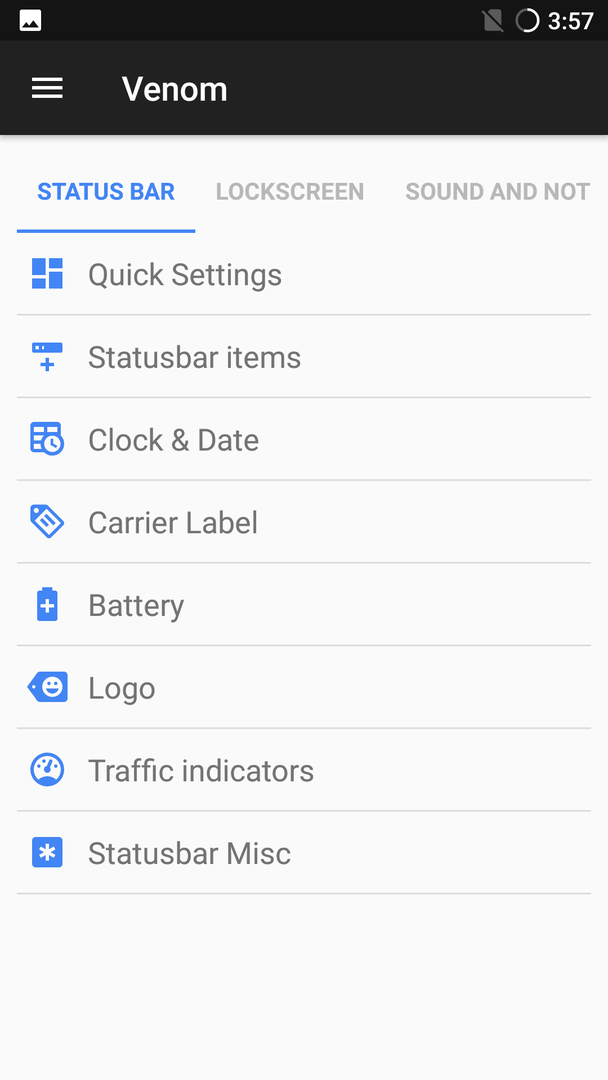Open Statusbar Misc options
This screenshot has width=608, height=1080.
pyautogui.click(x=304, y=853)
